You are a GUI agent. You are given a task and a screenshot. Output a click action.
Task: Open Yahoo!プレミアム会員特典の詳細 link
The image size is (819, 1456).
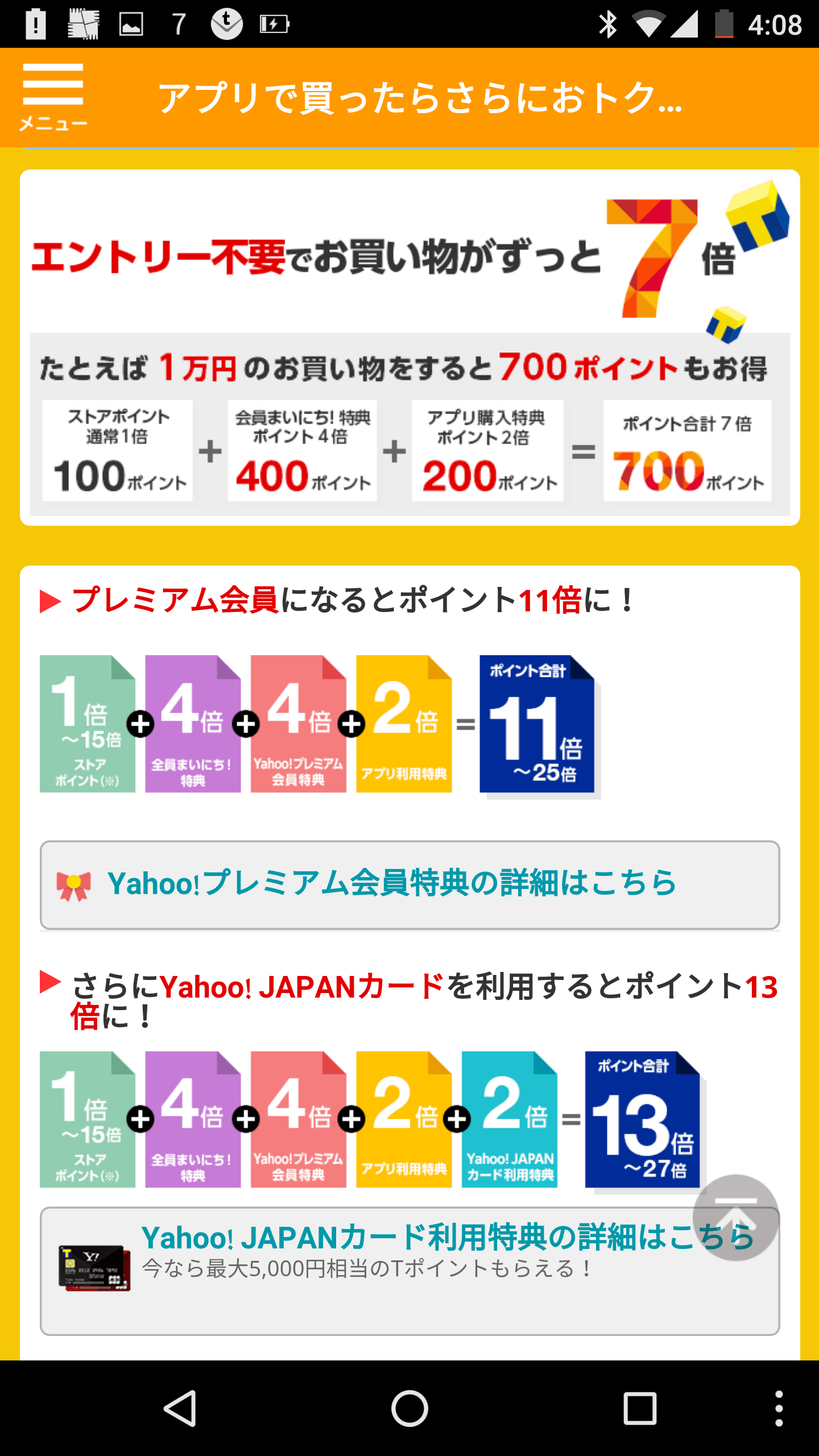click(x=409, y=884)
